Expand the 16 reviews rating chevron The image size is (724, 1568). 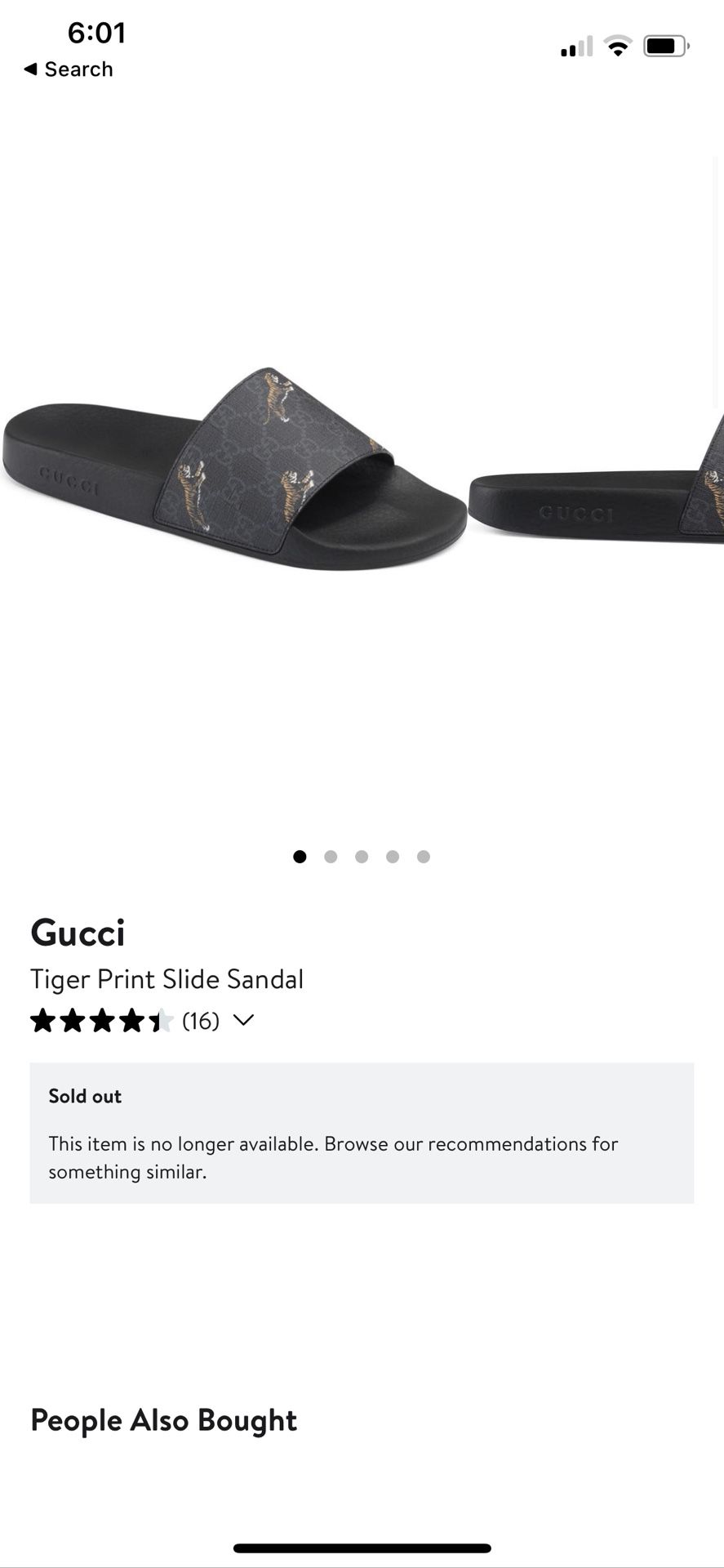(x=243, y=1020)
